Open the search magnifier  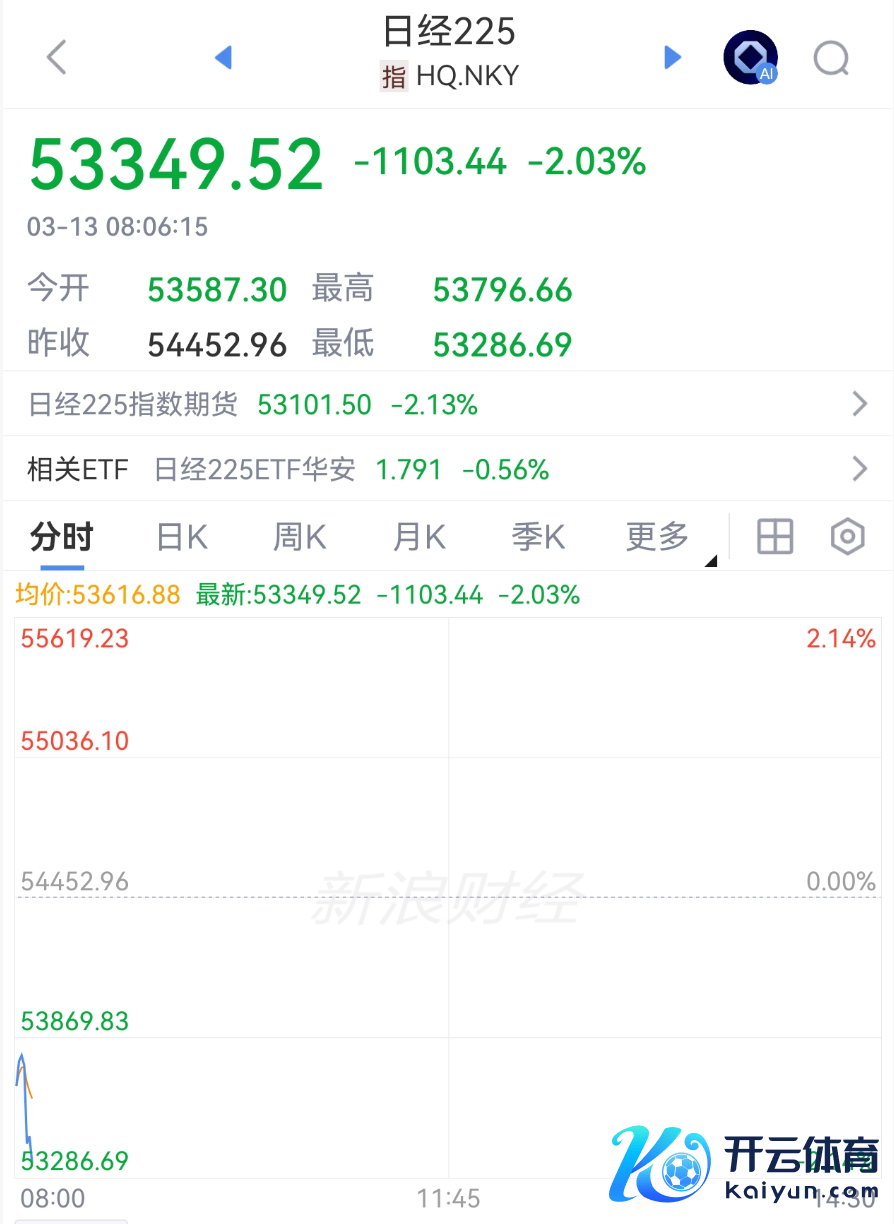coord(831,58)
